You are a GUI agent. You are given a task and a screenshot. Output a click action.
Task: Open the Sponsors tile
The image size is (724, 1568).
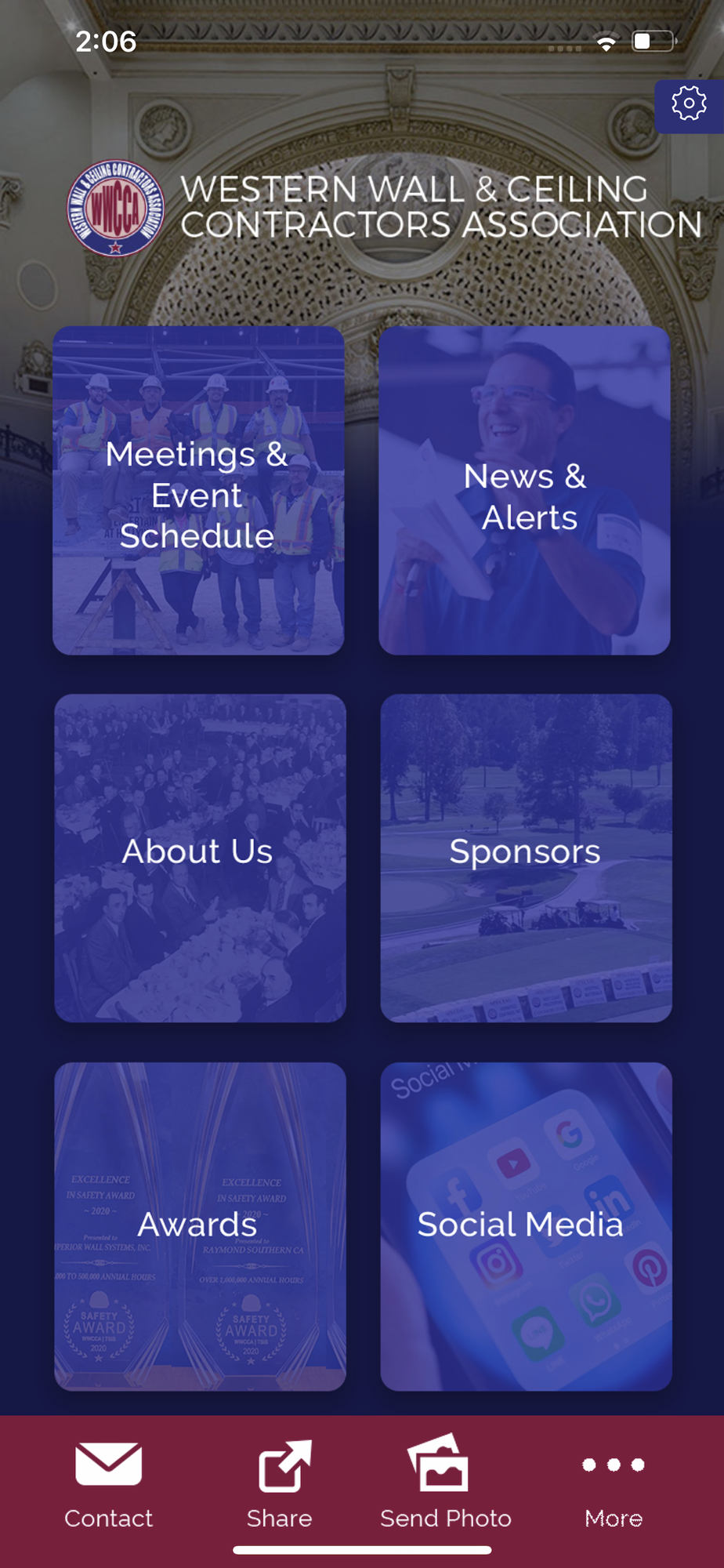pyautogui.click(x=526, y=858)
